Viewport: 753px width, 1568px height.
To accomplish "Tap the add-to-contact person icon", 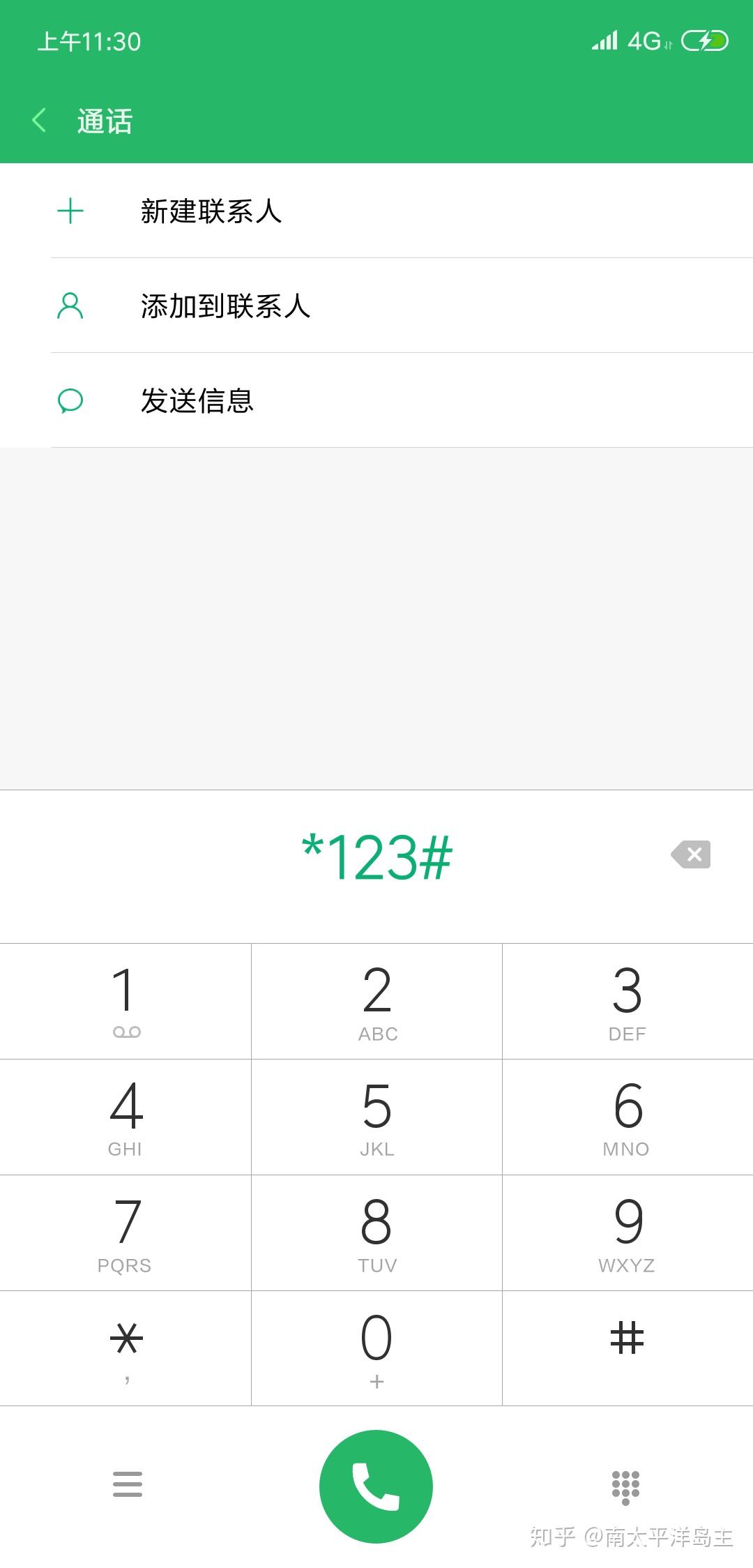I will tap(70, 306).
